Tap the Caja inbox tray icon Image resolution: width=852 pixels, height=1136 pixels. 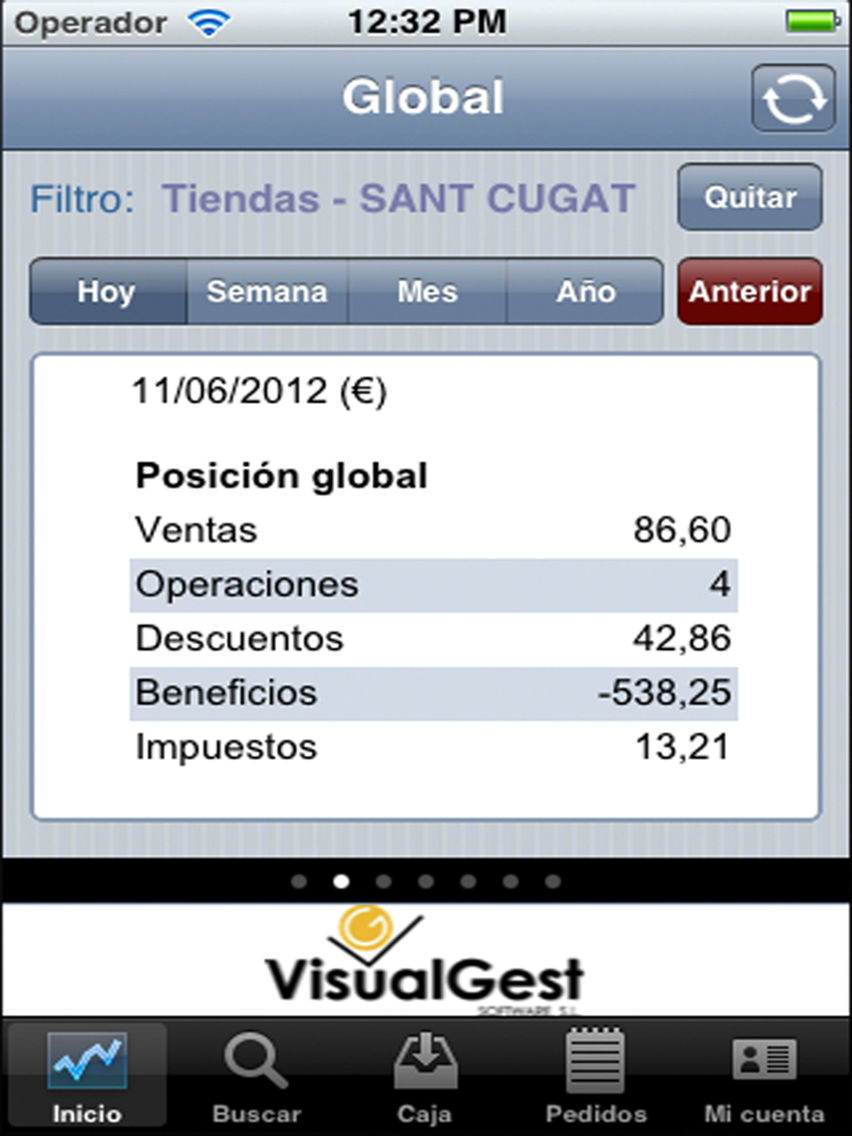click(426, 1060)
